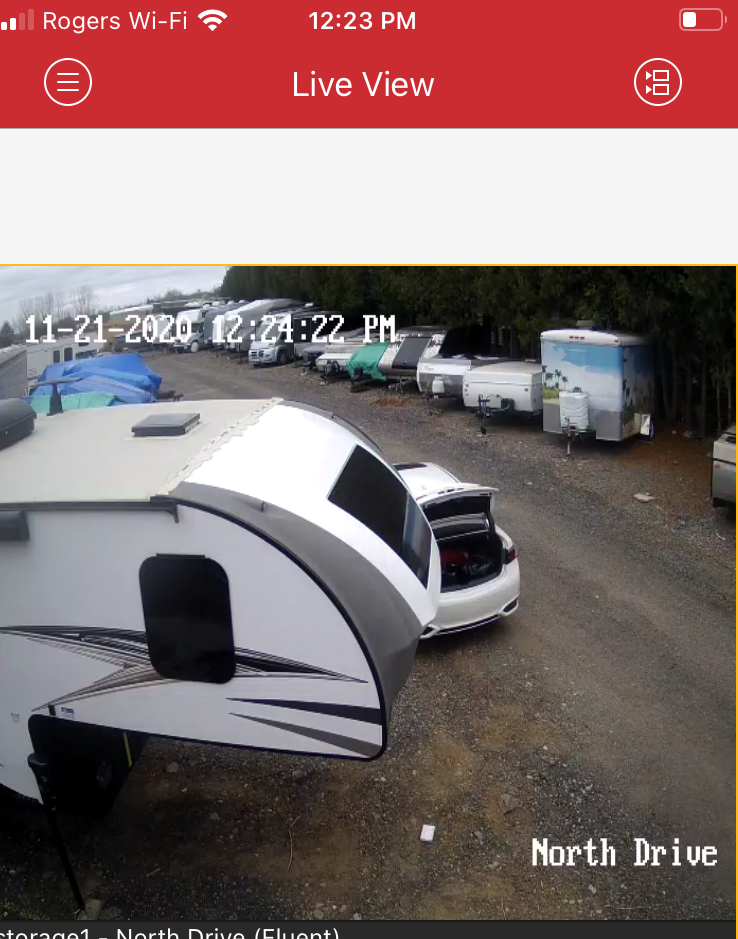The width and height of the screenshot is (738, 939).
Task: Open the hamburger menu
Action: [68, 83]
